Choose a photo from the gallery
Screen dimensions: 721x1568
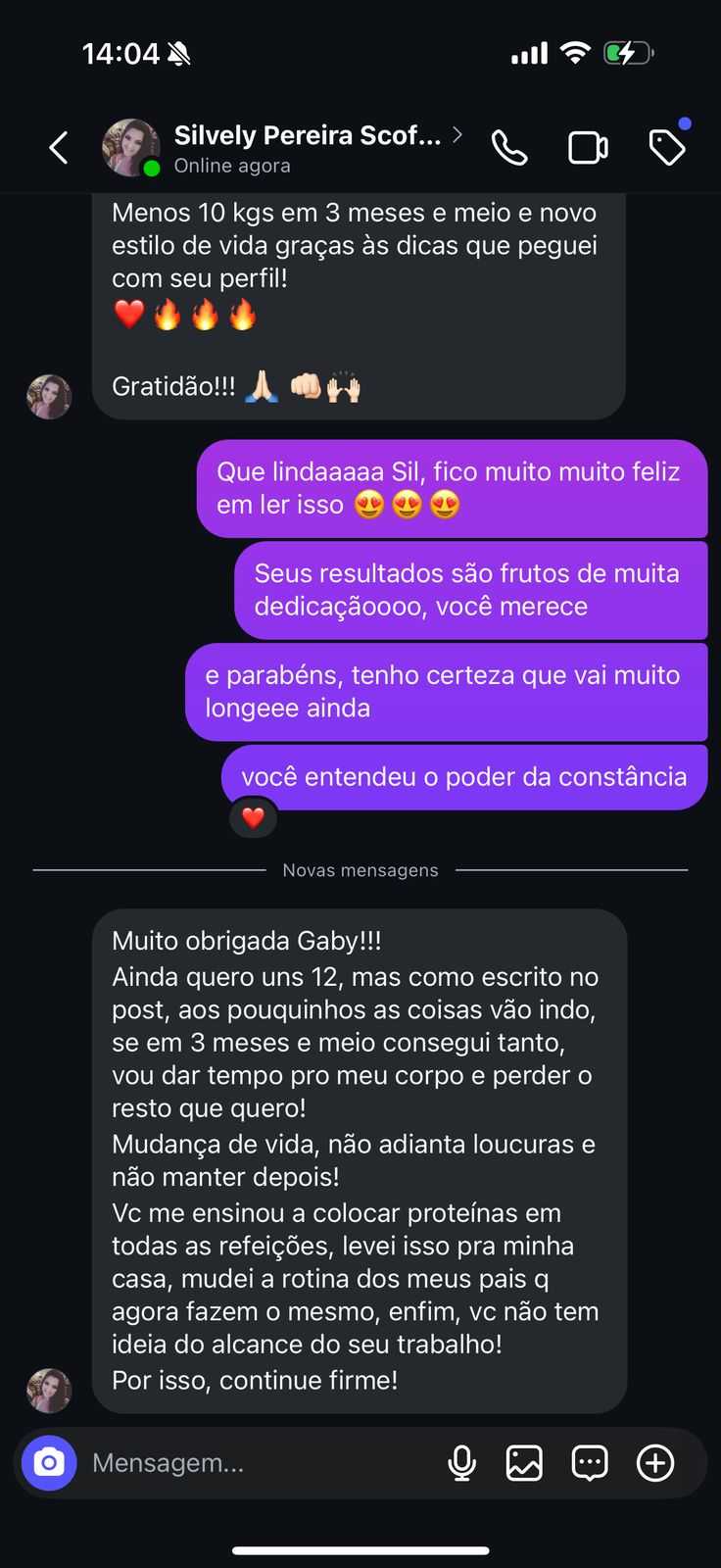pos(524,1463)
